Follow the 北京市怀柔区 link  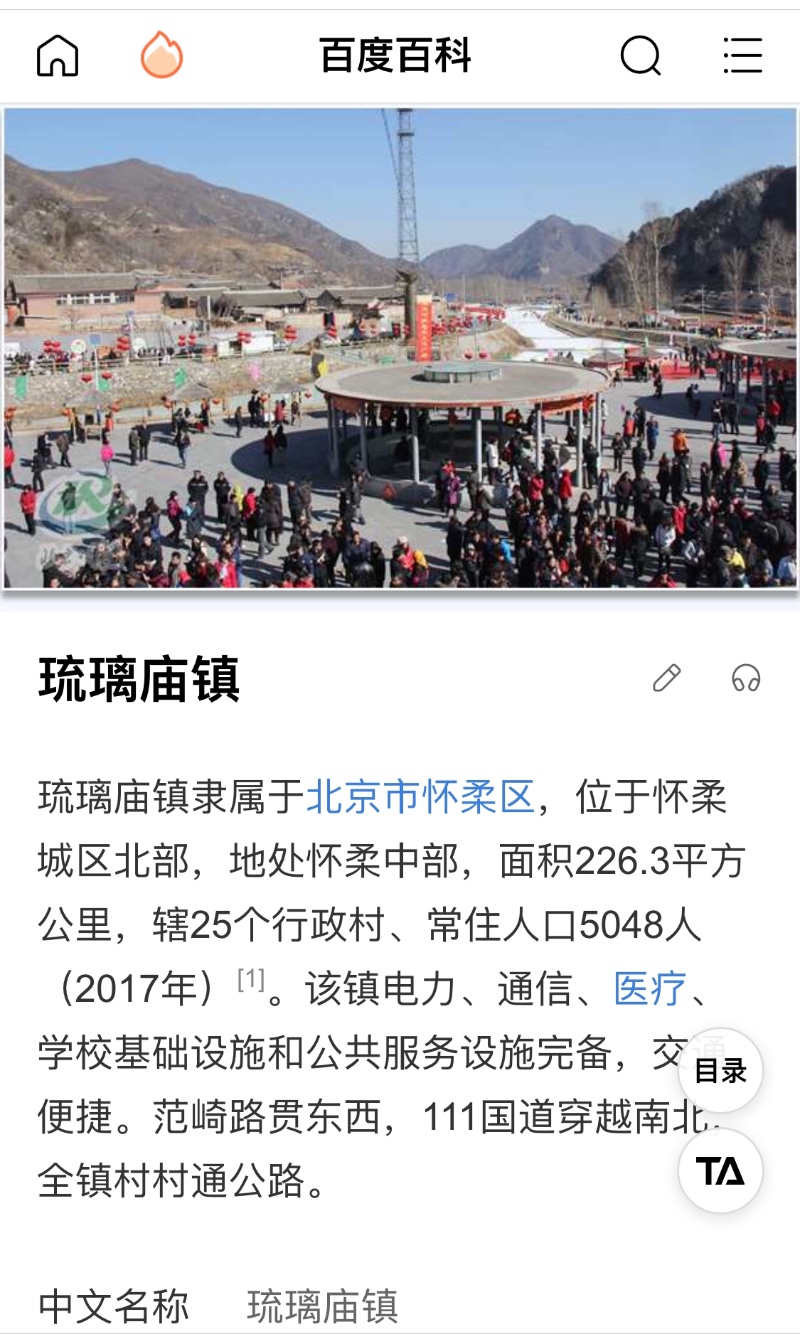(x=420, y=797)
